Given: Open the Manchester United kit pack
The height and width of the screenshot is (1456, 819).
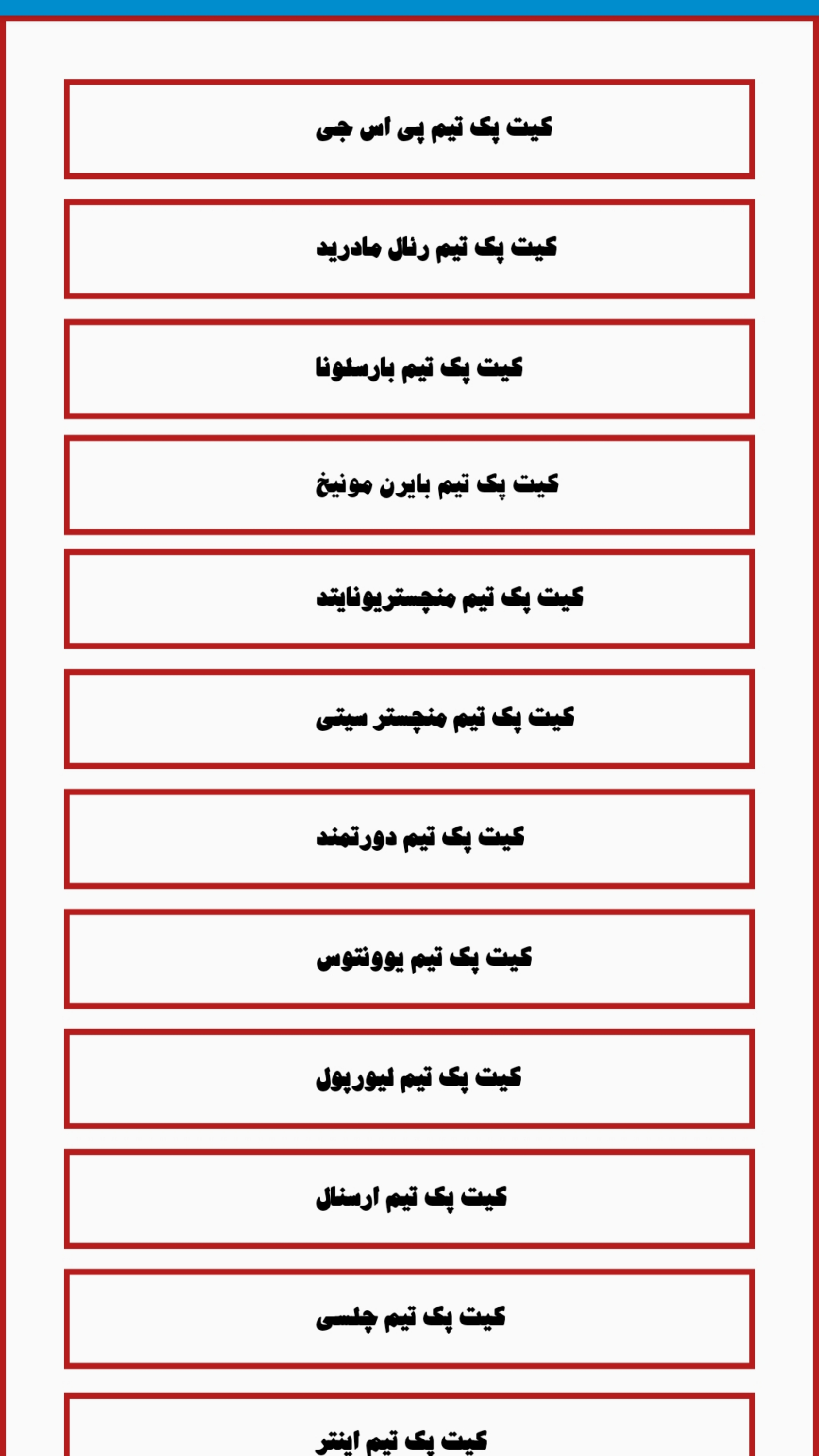Looking at the screenshot, I should (409, 599).
